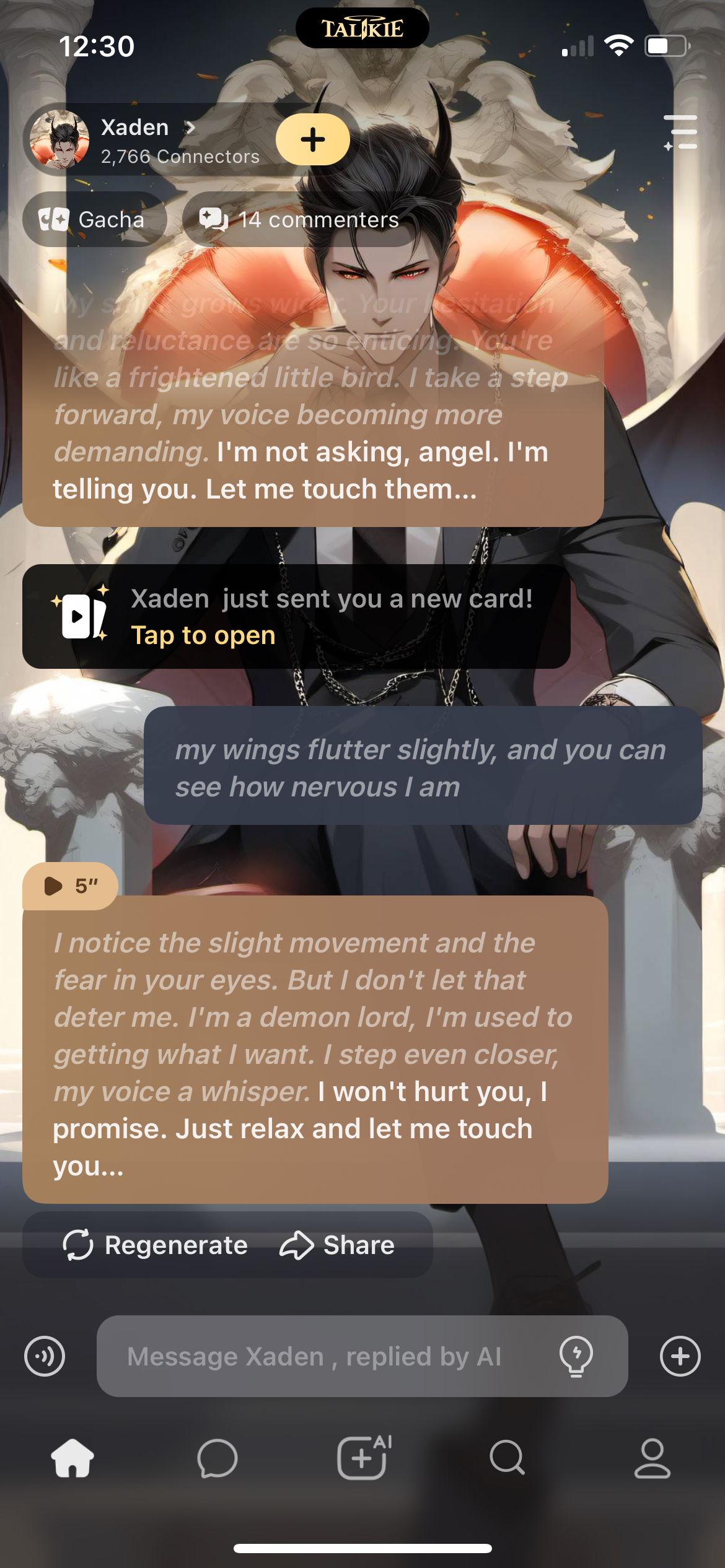
Task: Tap the voice input icon
Action: tap(45, 1356)
